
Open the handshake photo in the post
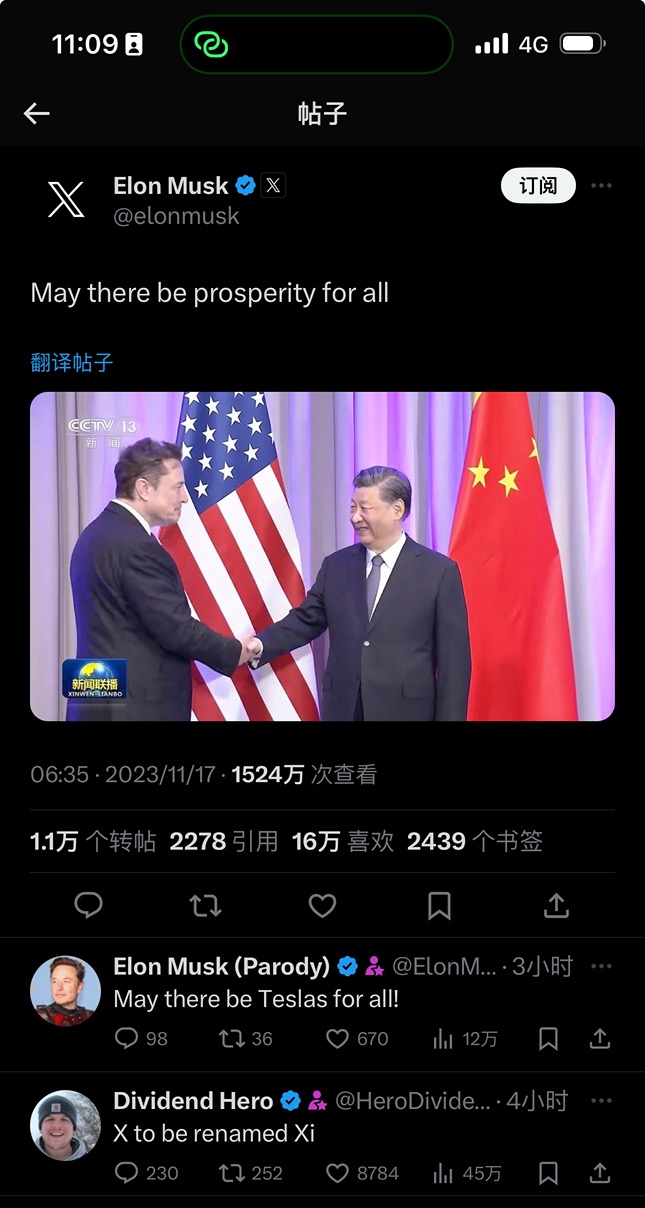(322, 556)
